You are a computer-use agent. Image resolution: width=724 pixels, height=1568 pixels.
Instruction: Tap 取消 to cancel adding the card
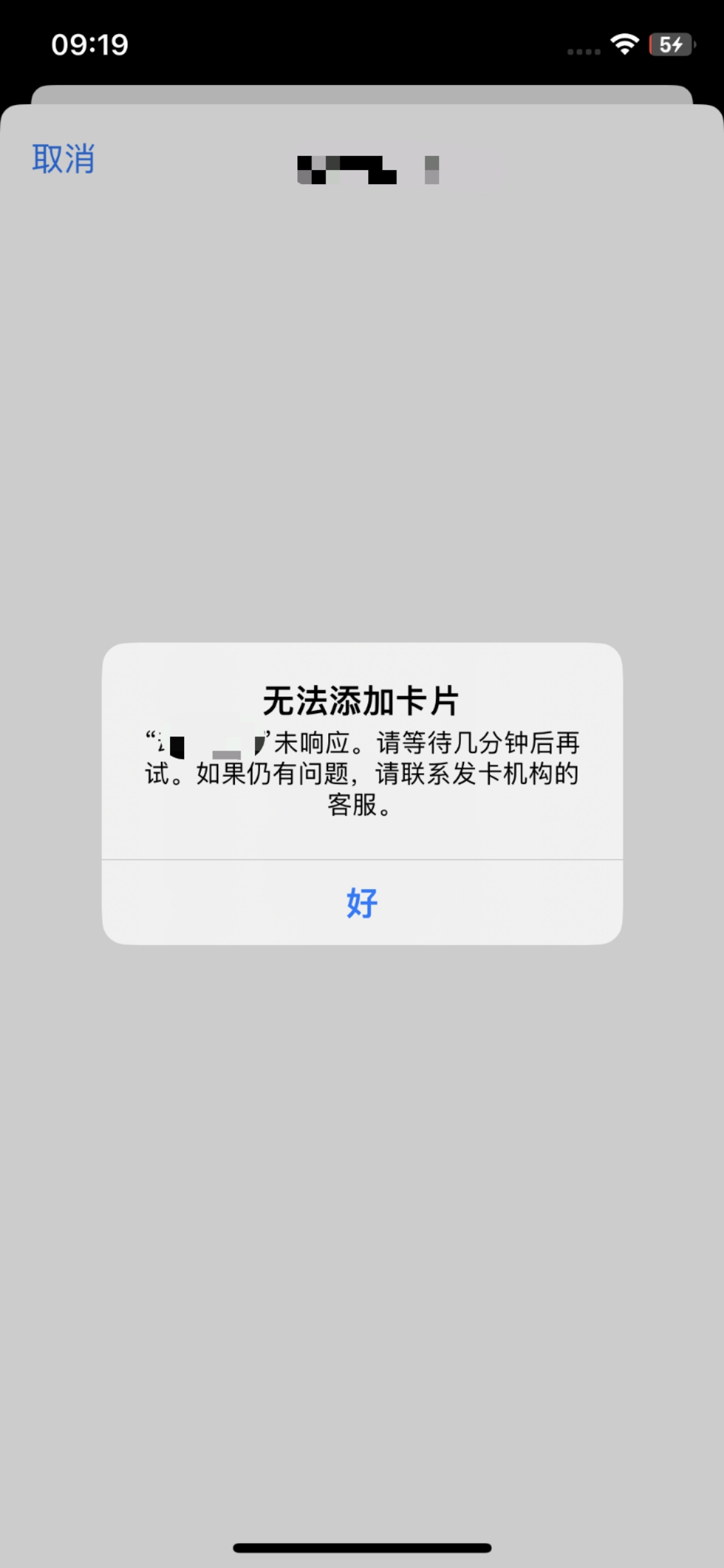pos(64,159)
